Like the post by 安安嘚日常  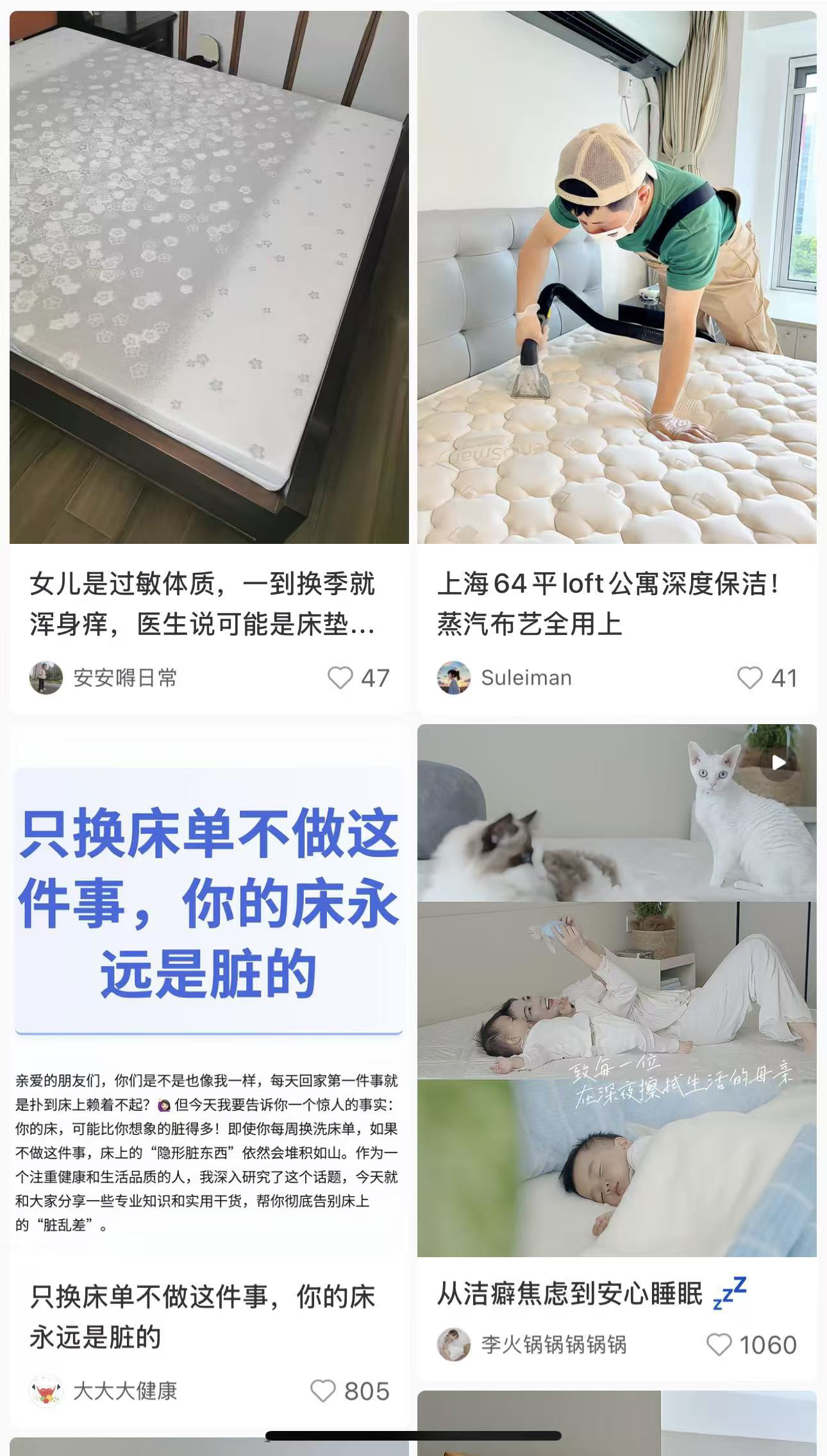340,678
